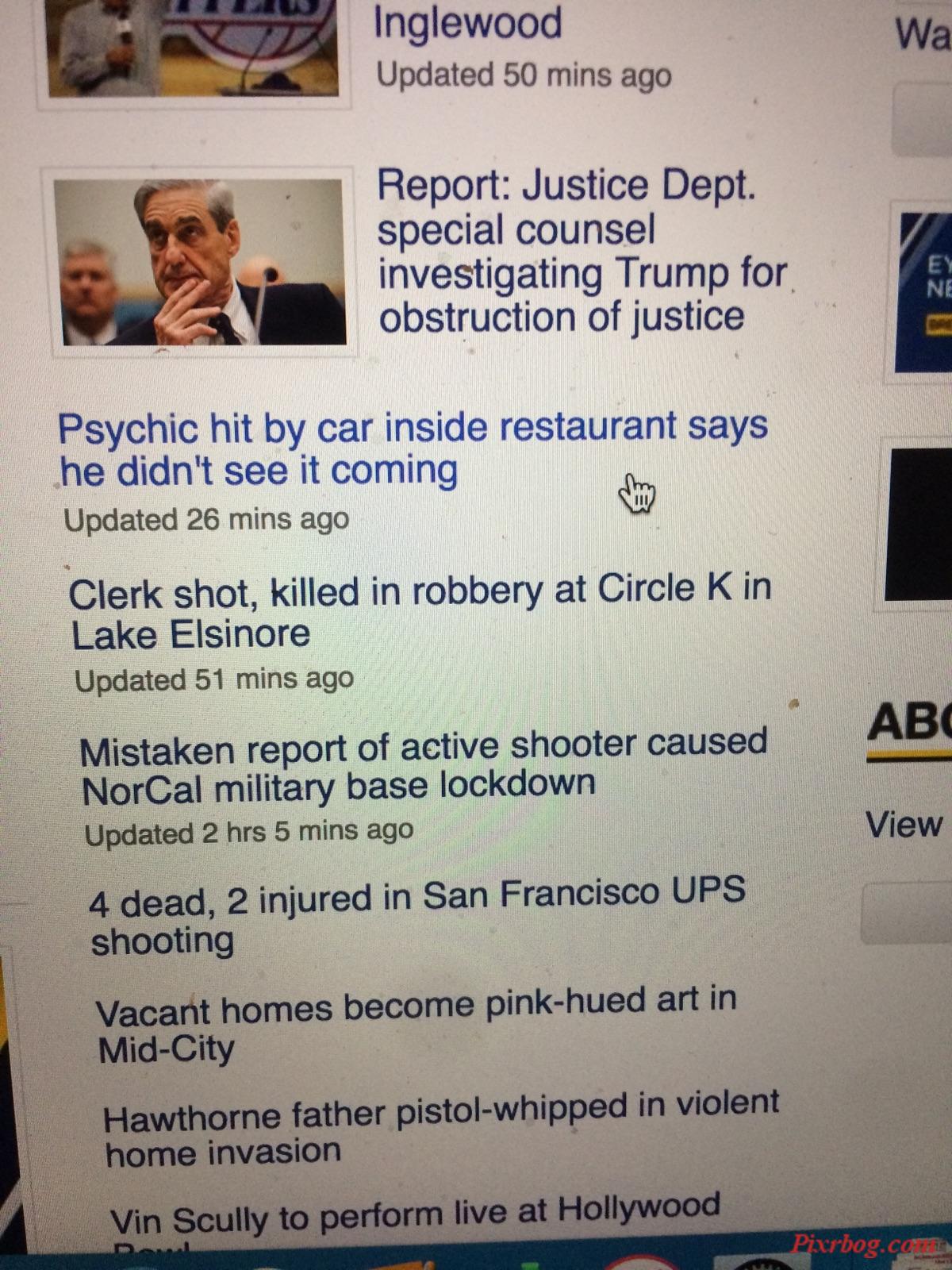Tap the Justice Dept. article's thumbnail photo
This screenshot has width=952, height=1270.
201,262
